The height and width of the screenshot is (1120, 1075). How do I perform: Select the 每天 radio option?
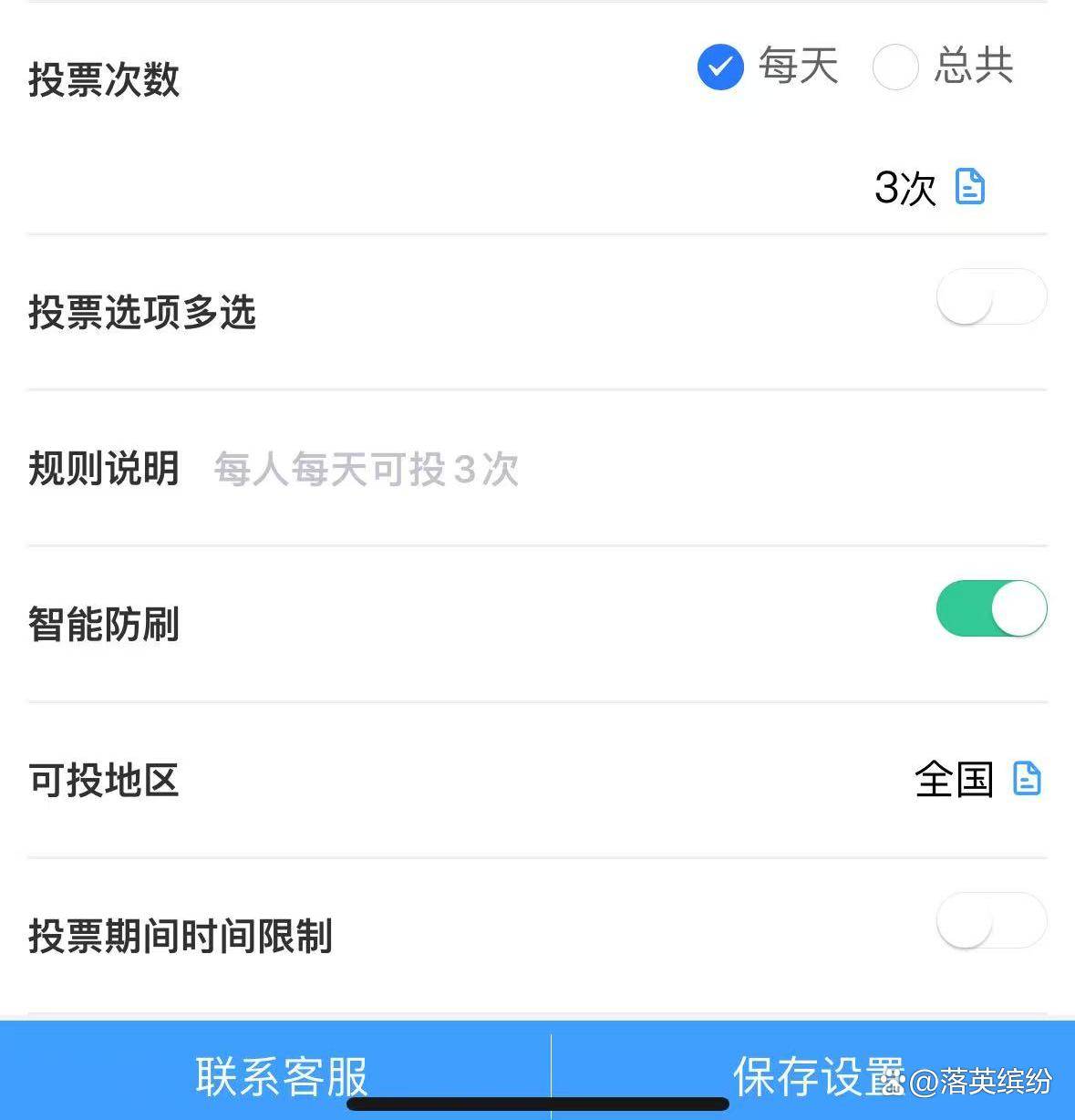(720, 67)
